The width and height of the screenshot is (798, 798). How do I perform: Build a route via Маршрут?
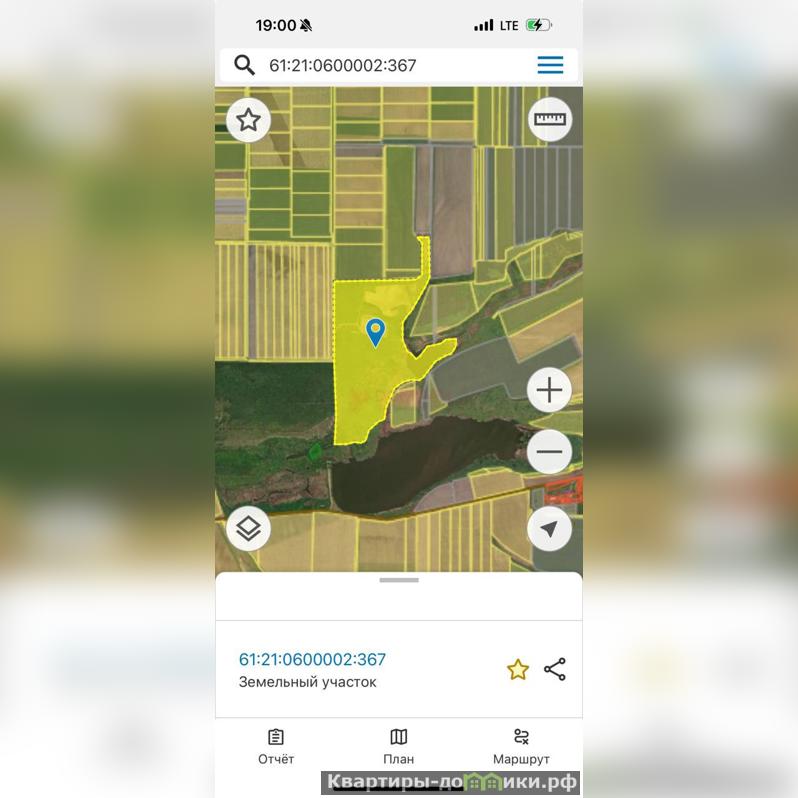pos(521,746)
